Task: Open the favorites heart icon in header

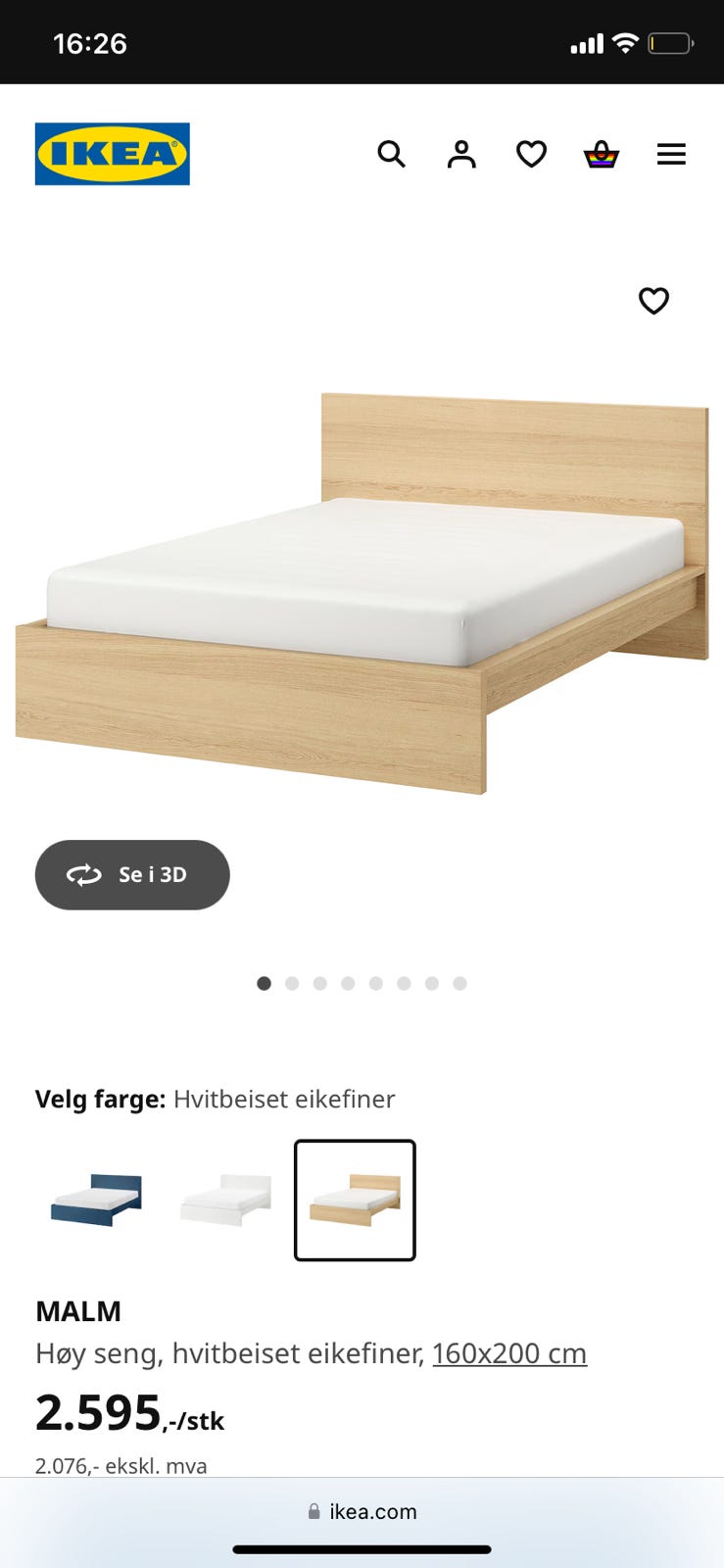Action: coord(531,154)
